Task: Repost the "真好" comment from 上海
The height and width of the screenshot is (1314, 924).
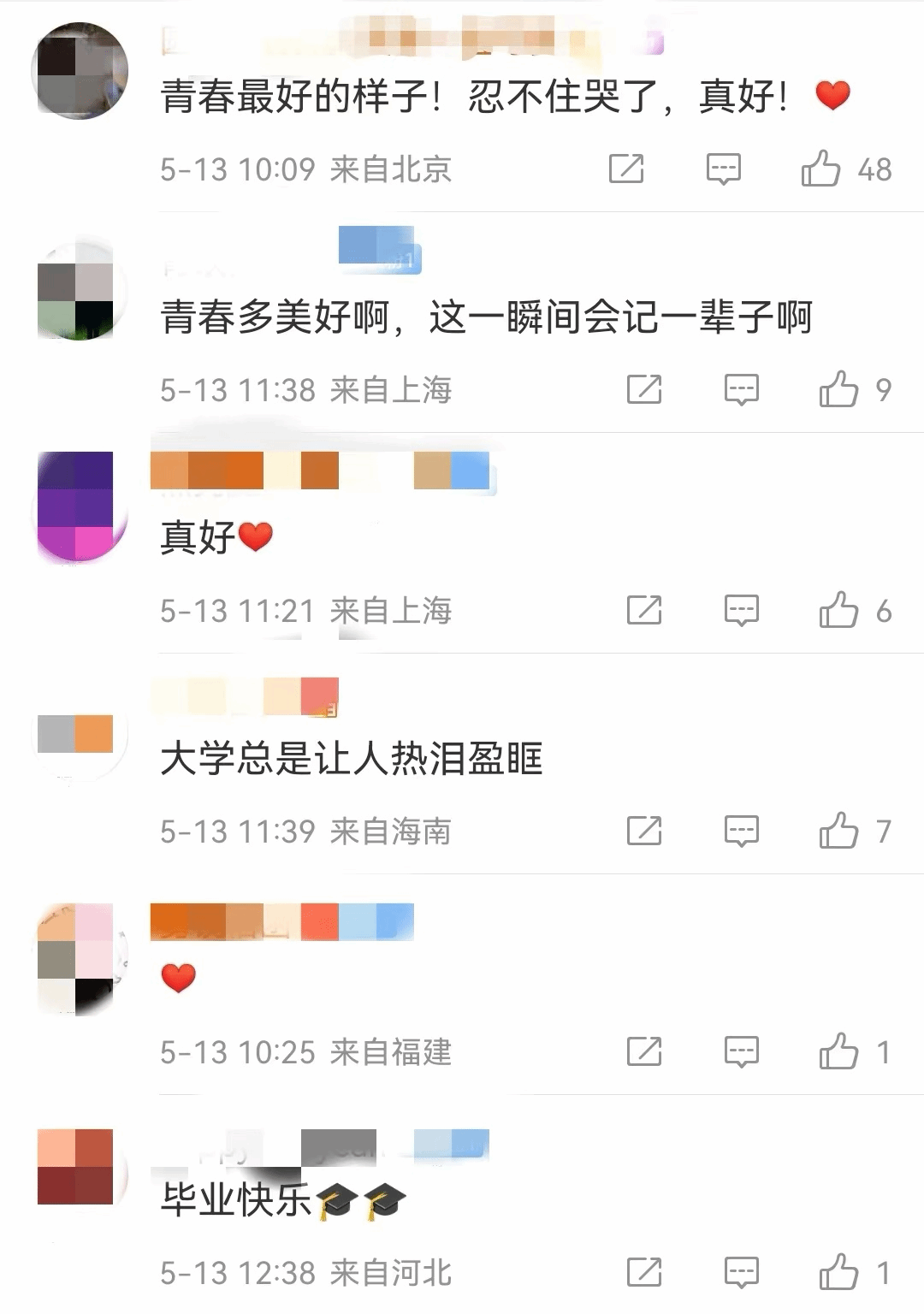Action: (644, 610)
